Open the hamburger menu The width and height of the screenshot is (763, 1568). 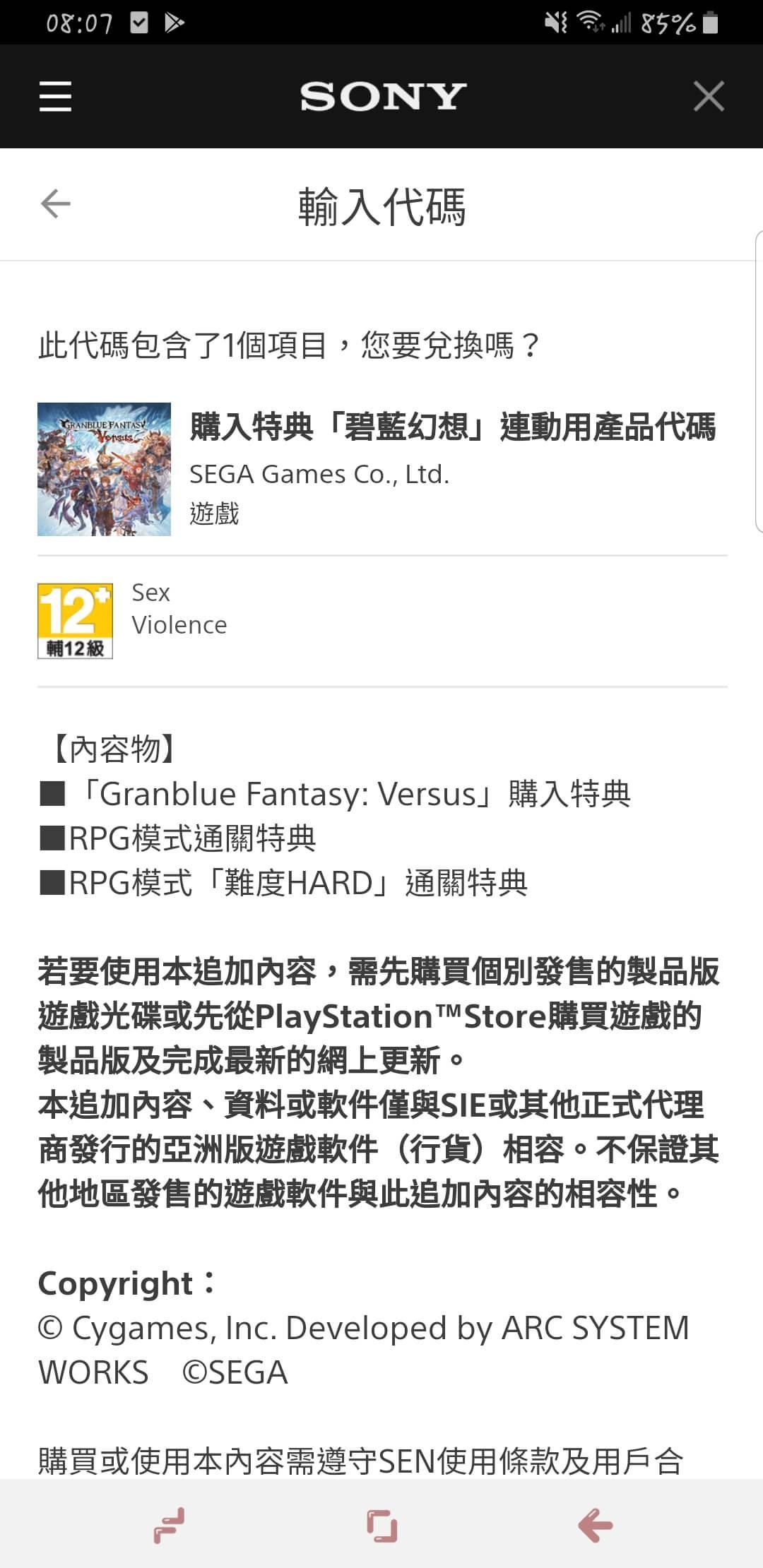point(55,96)
